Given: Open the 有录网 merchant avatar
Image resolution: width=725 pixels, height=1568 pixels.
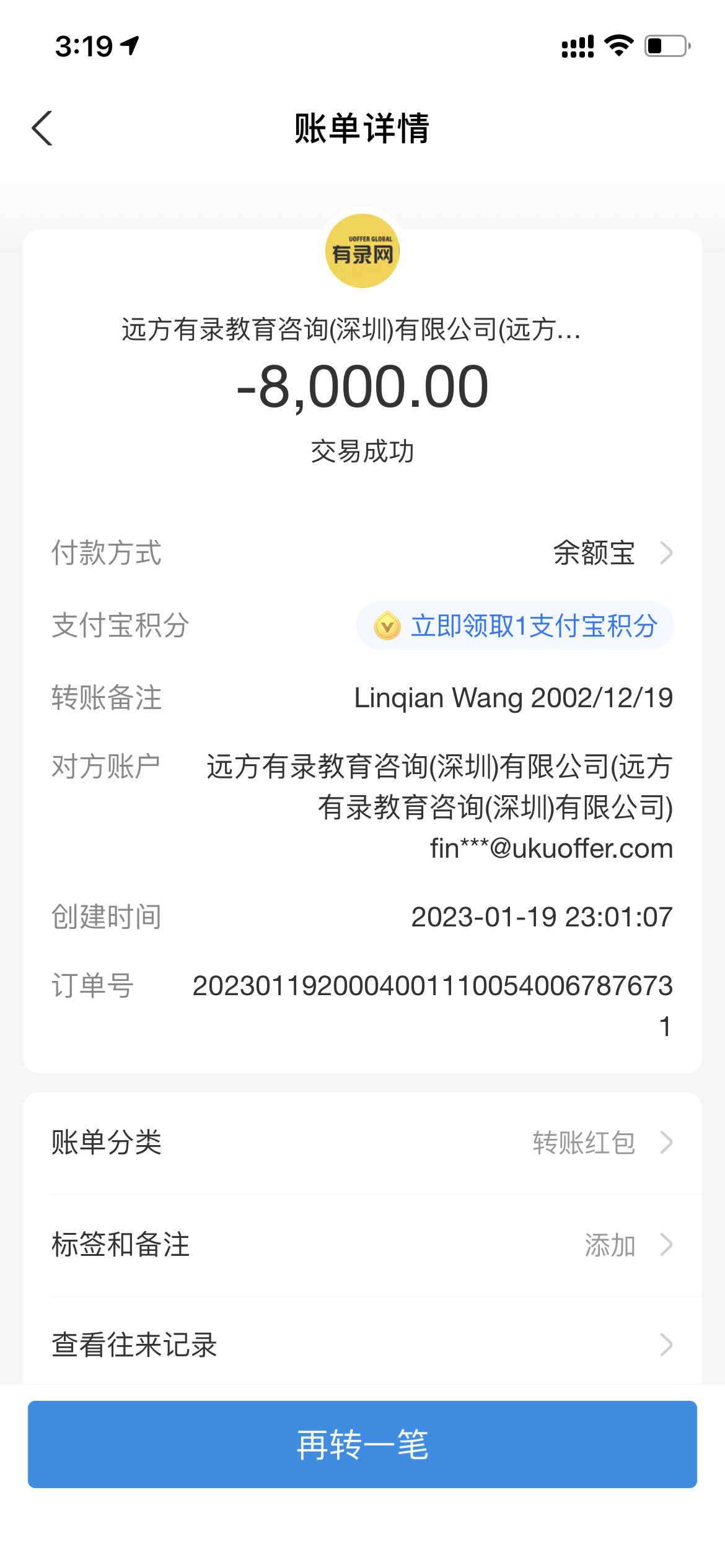Looking at the screenshot, I should [x=362, y=251].
